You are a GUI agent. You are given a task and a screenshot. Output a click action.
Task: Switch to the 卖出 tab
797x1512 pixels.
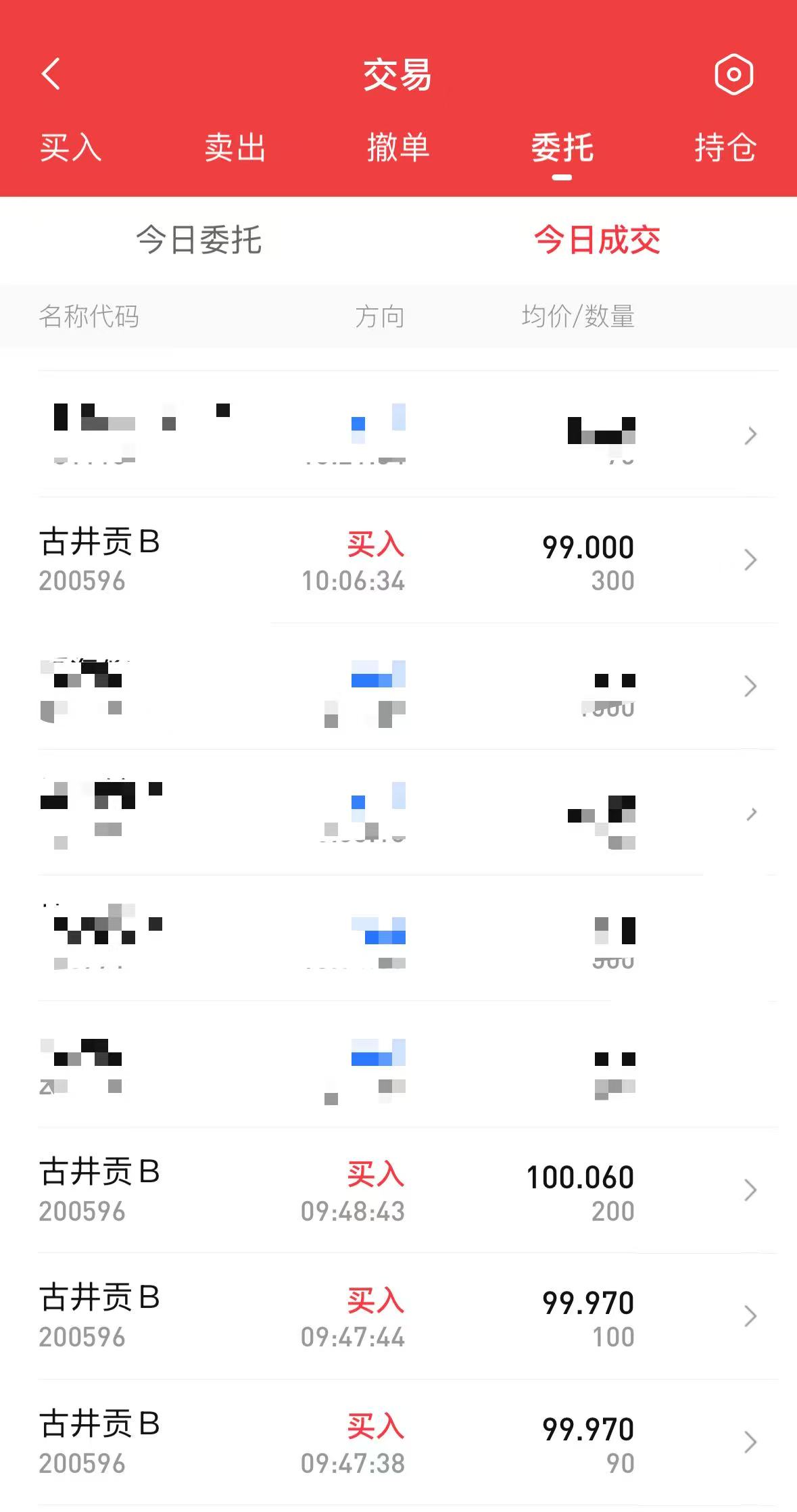(x=235, y=147)
